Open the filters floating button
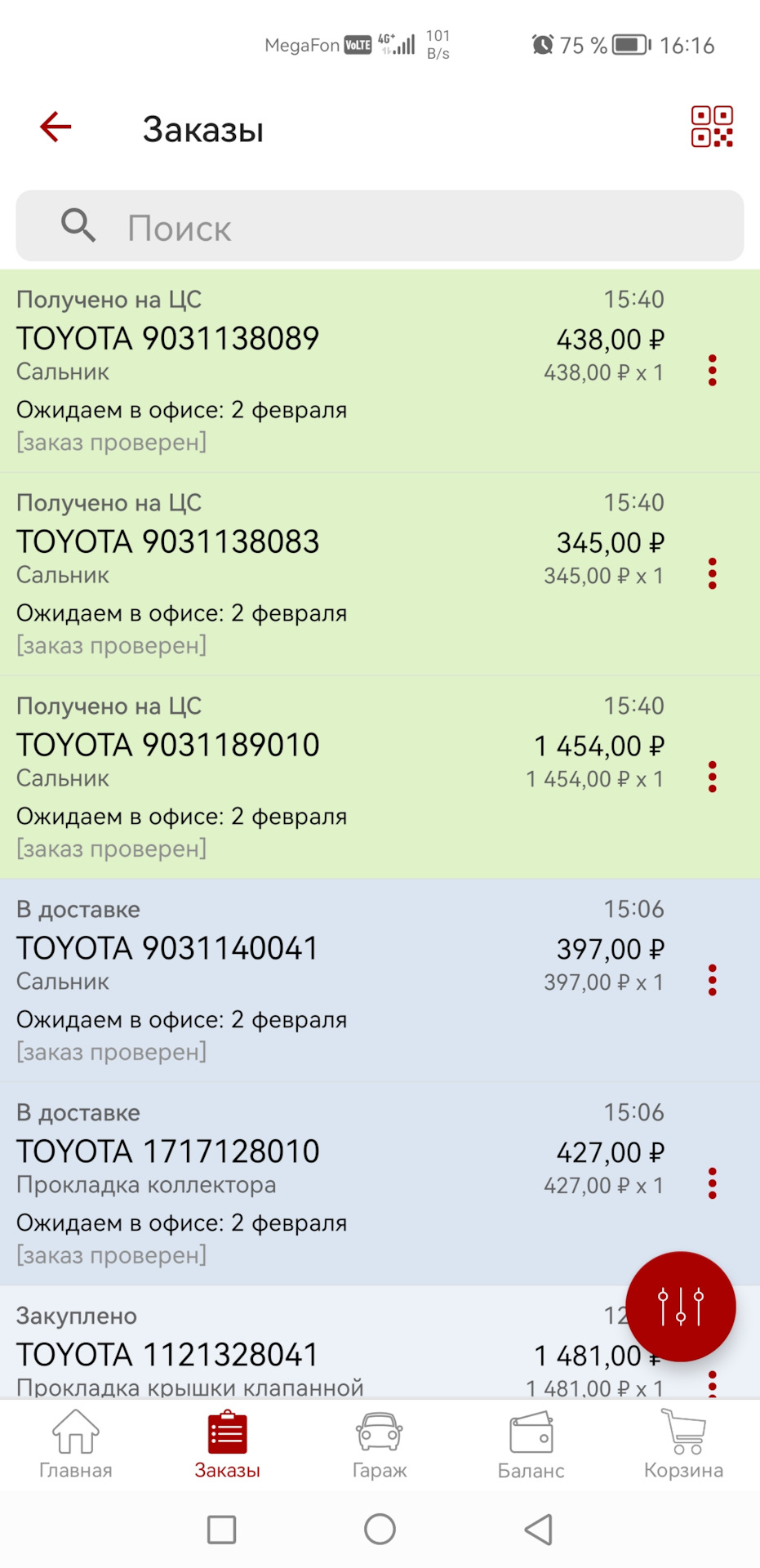This screenshot has height=1568, width=760. click(682, 1307)
